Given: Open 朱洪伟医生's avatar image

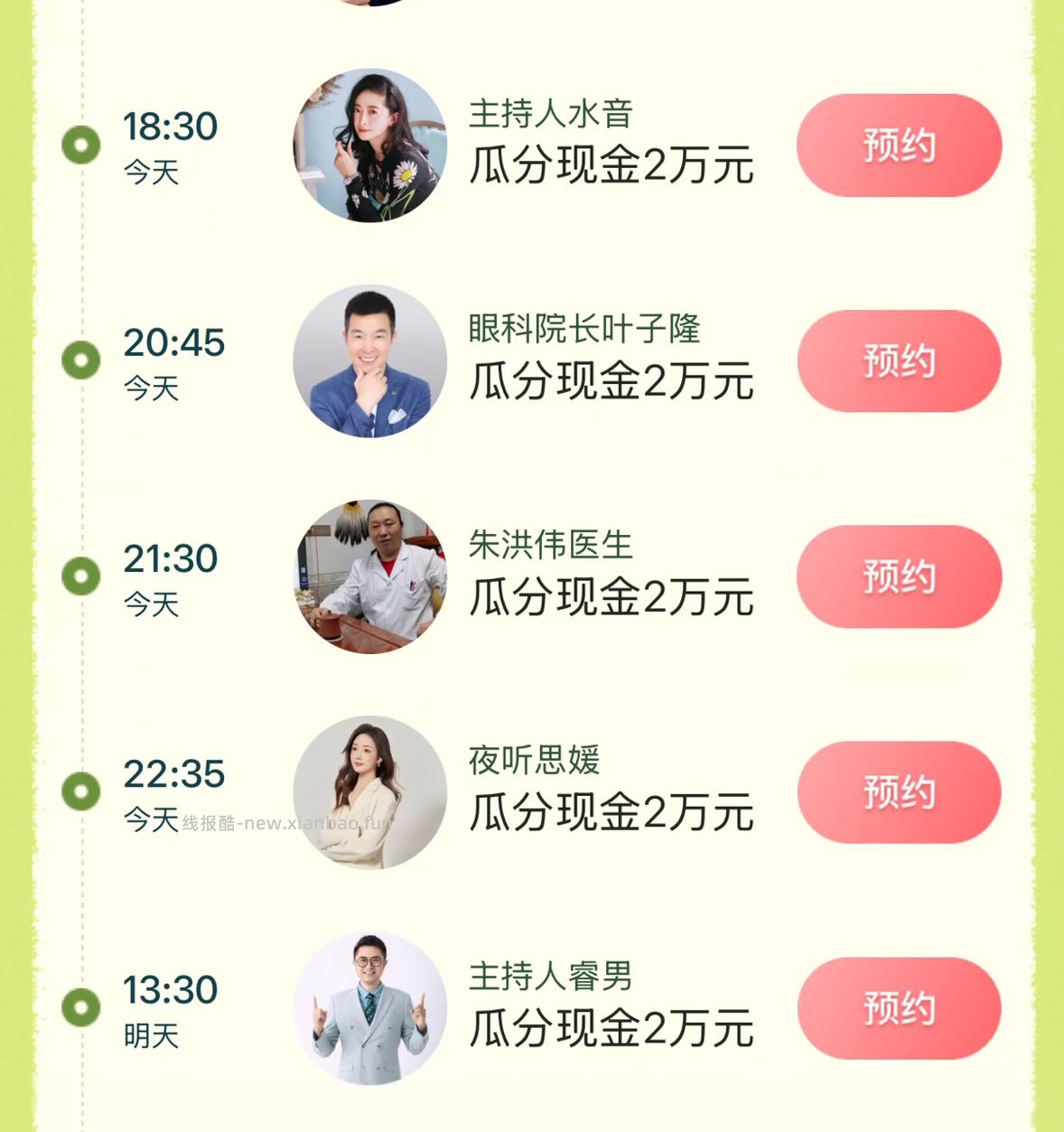Looking at the screenshot, I should point(370,576).
